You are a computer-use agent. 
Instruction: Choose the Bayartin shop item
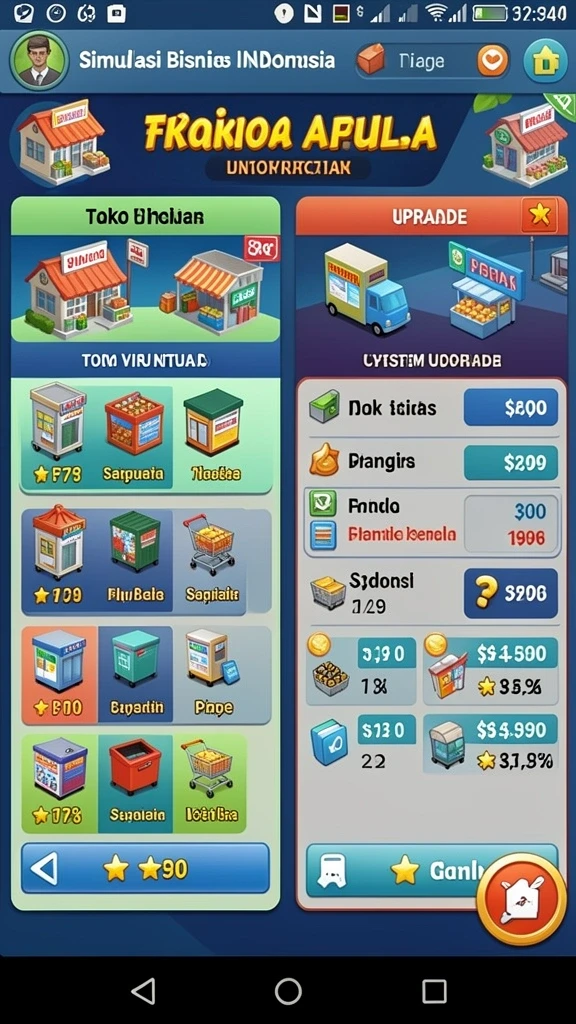[136, 674]
